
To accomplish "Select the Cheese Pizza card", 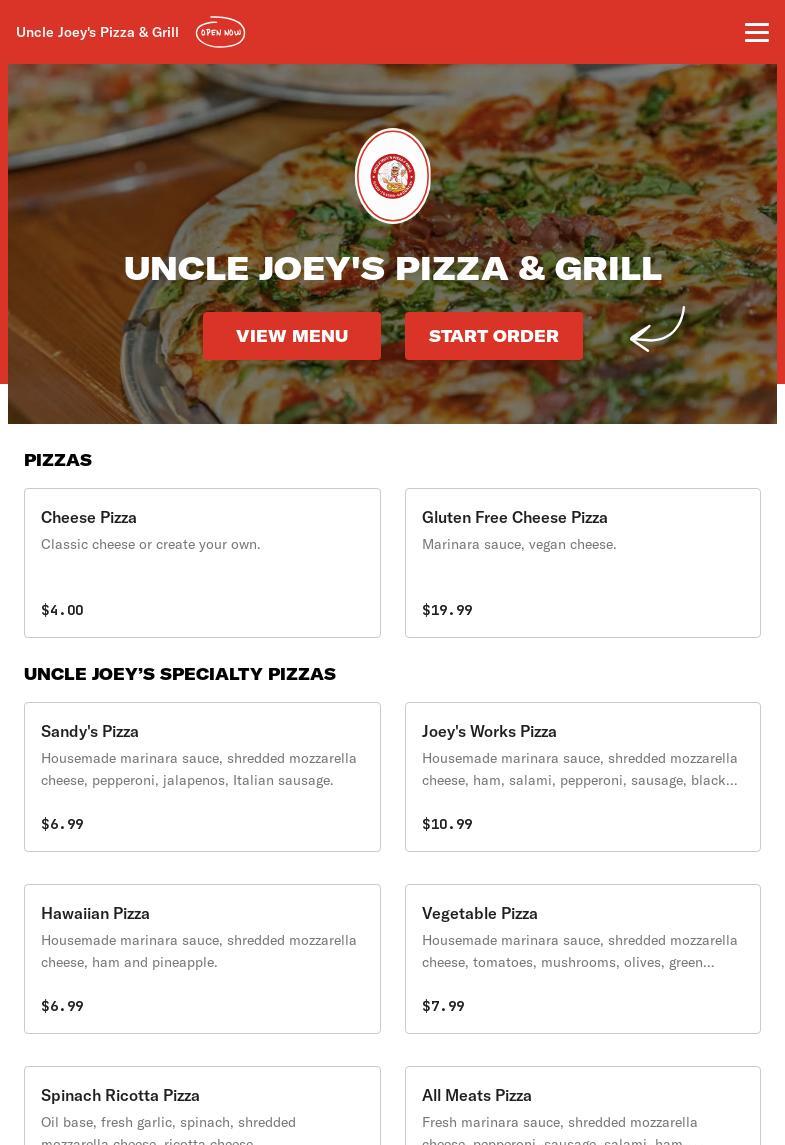I will [202, 562].
